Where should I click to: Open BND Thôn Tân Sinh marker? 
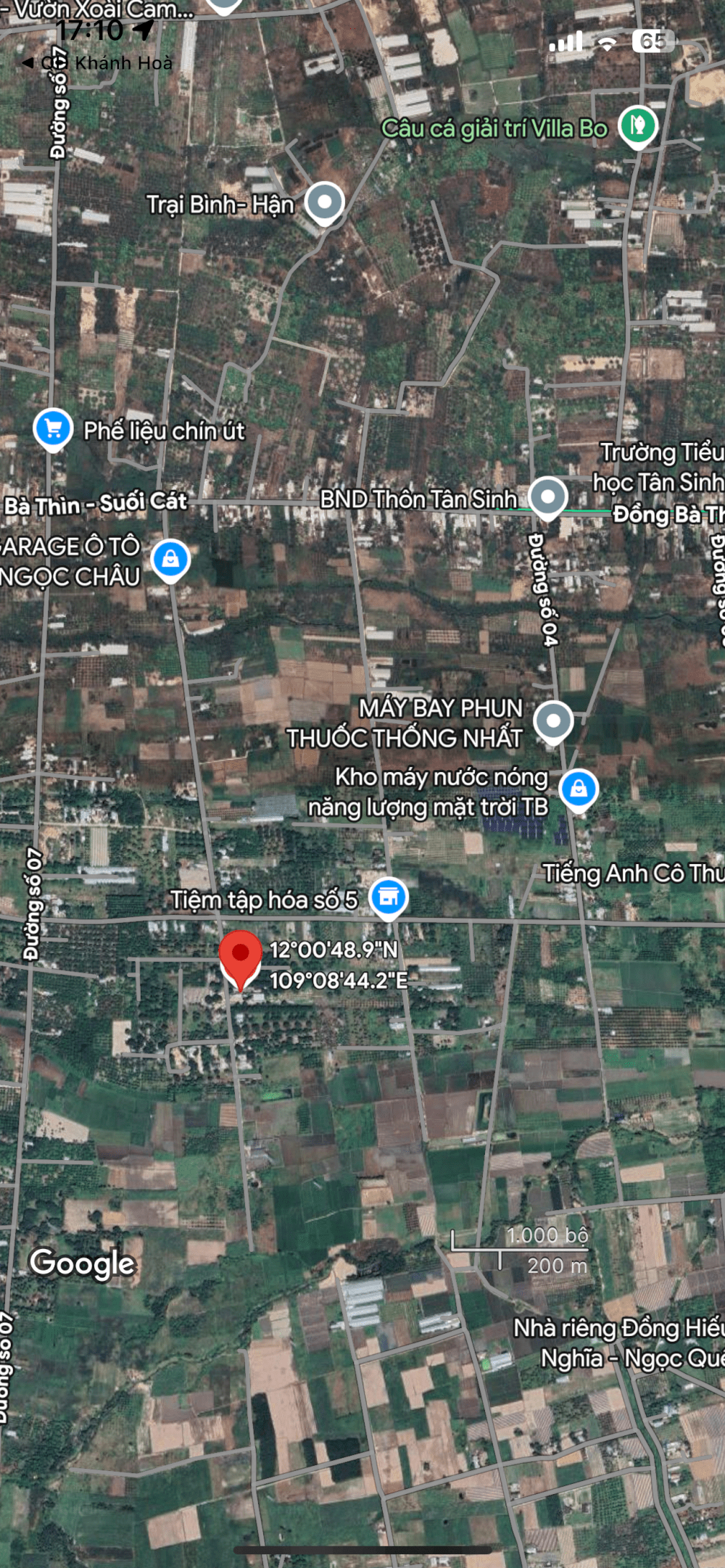click(548, 499)
